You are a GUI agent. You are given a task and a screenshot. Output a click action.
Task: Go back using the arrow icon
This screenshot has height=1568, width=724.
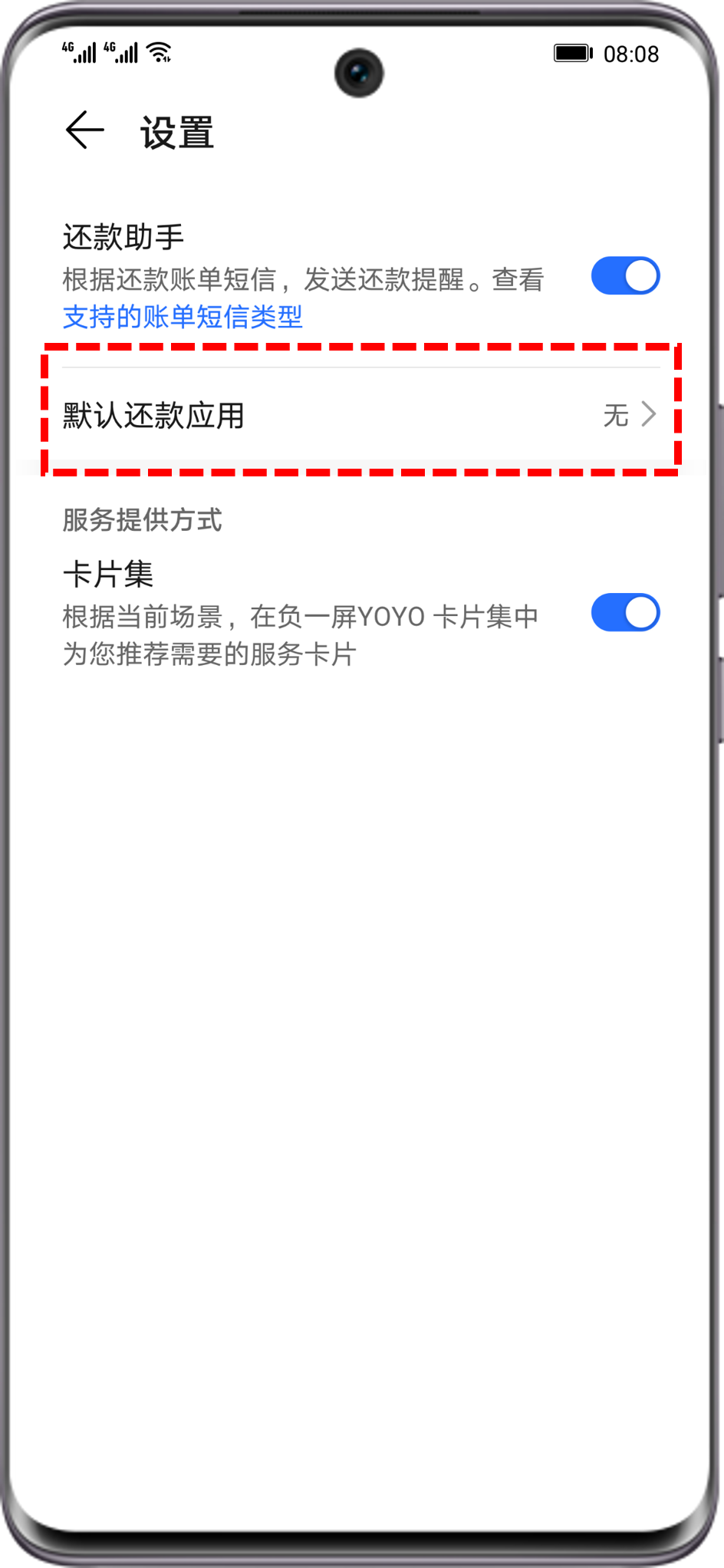tap(84, 130)
